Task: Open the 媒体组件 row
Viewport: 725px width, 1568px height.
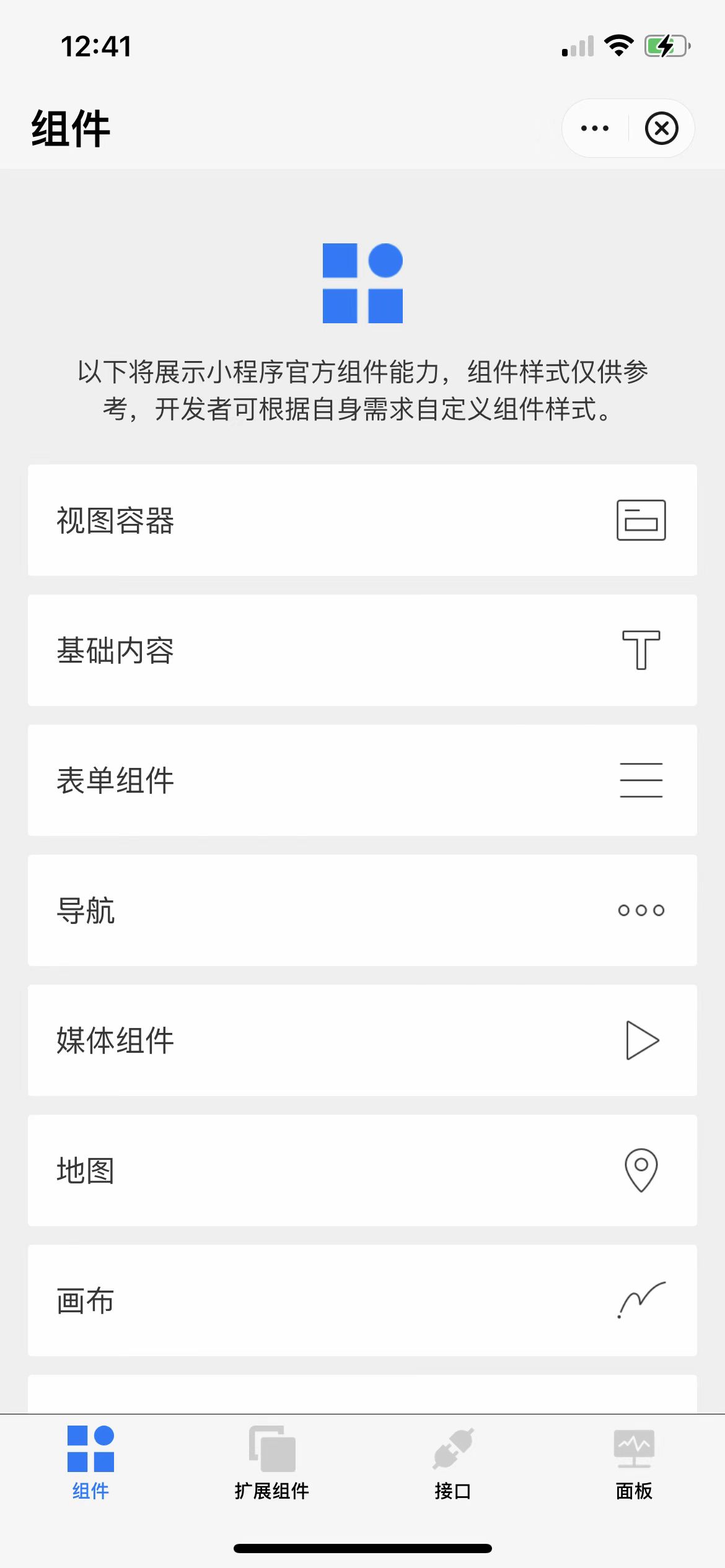Action: pos(362,1040)
